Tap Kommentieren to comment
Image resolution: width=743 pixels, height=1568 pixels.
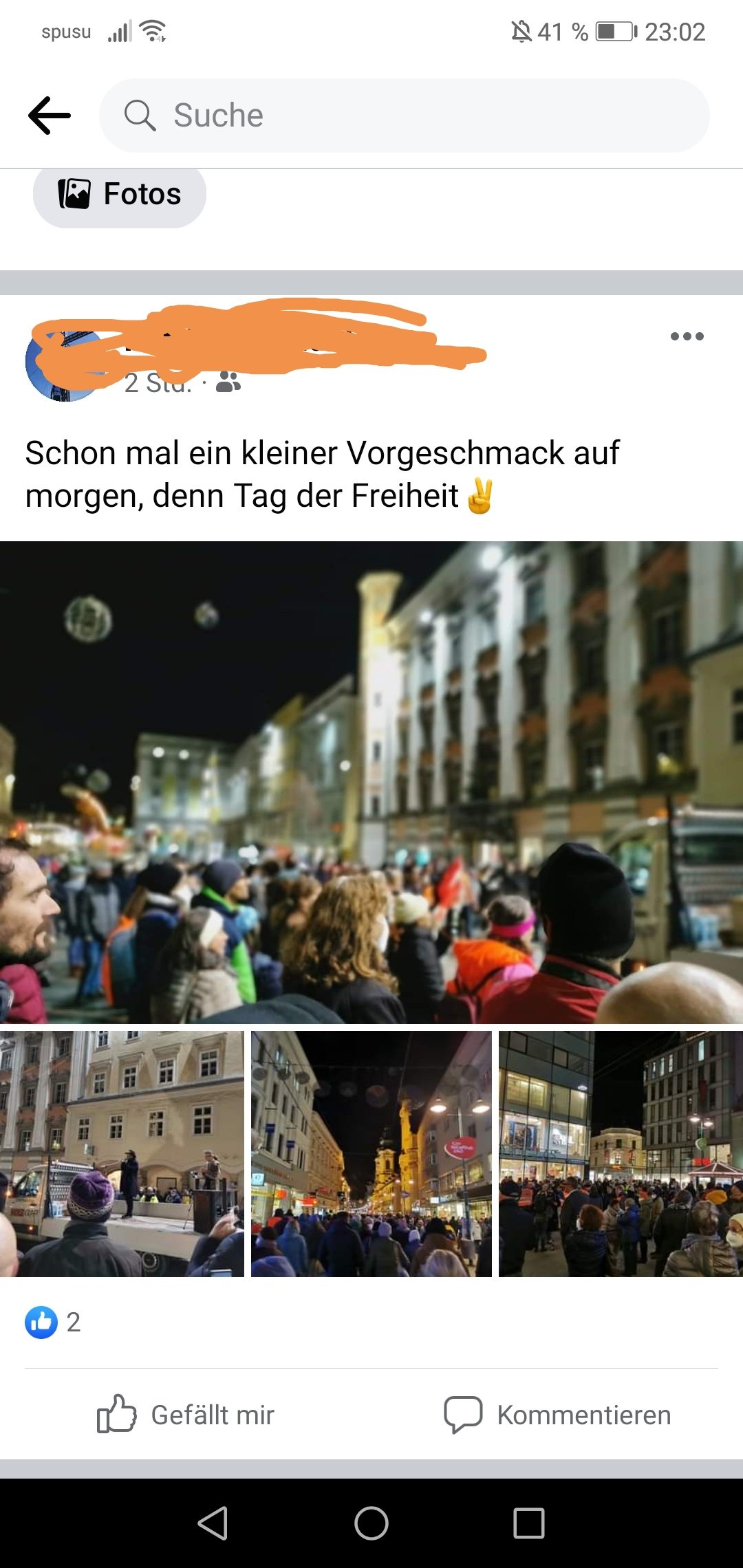557,1415
